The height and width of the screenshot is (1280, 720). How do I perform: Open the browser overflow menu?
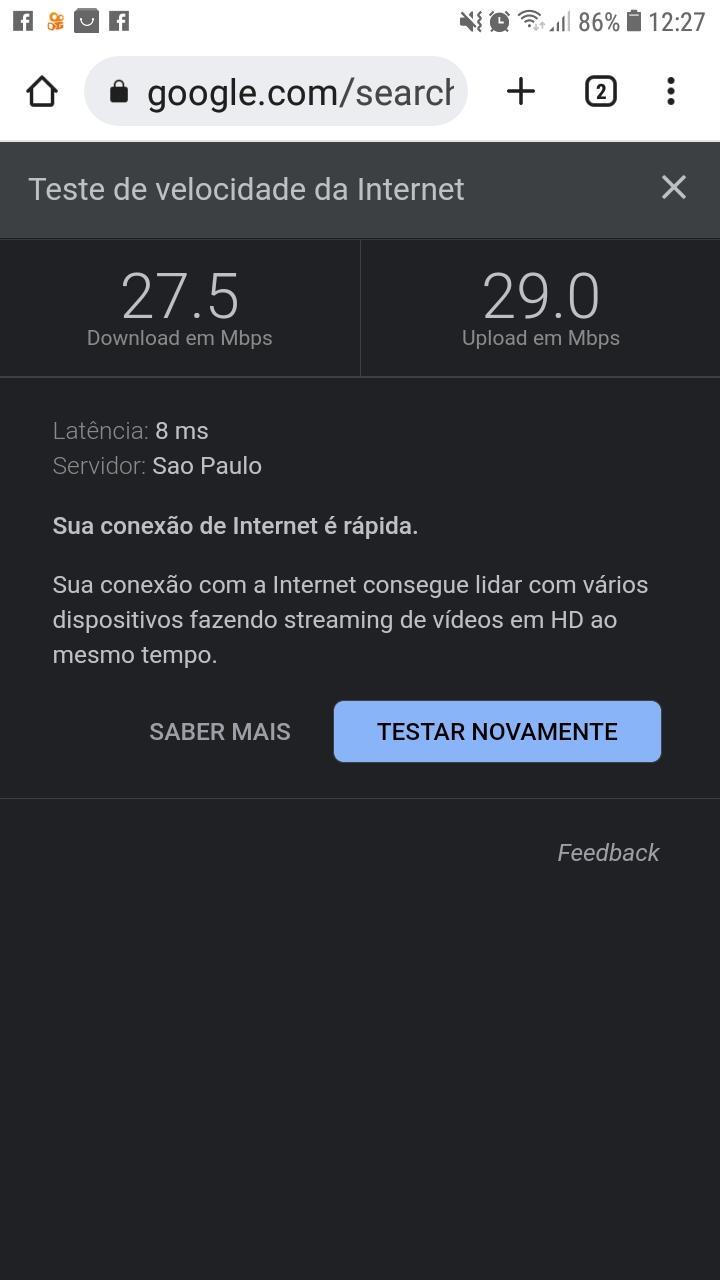(x=671, y=92)
